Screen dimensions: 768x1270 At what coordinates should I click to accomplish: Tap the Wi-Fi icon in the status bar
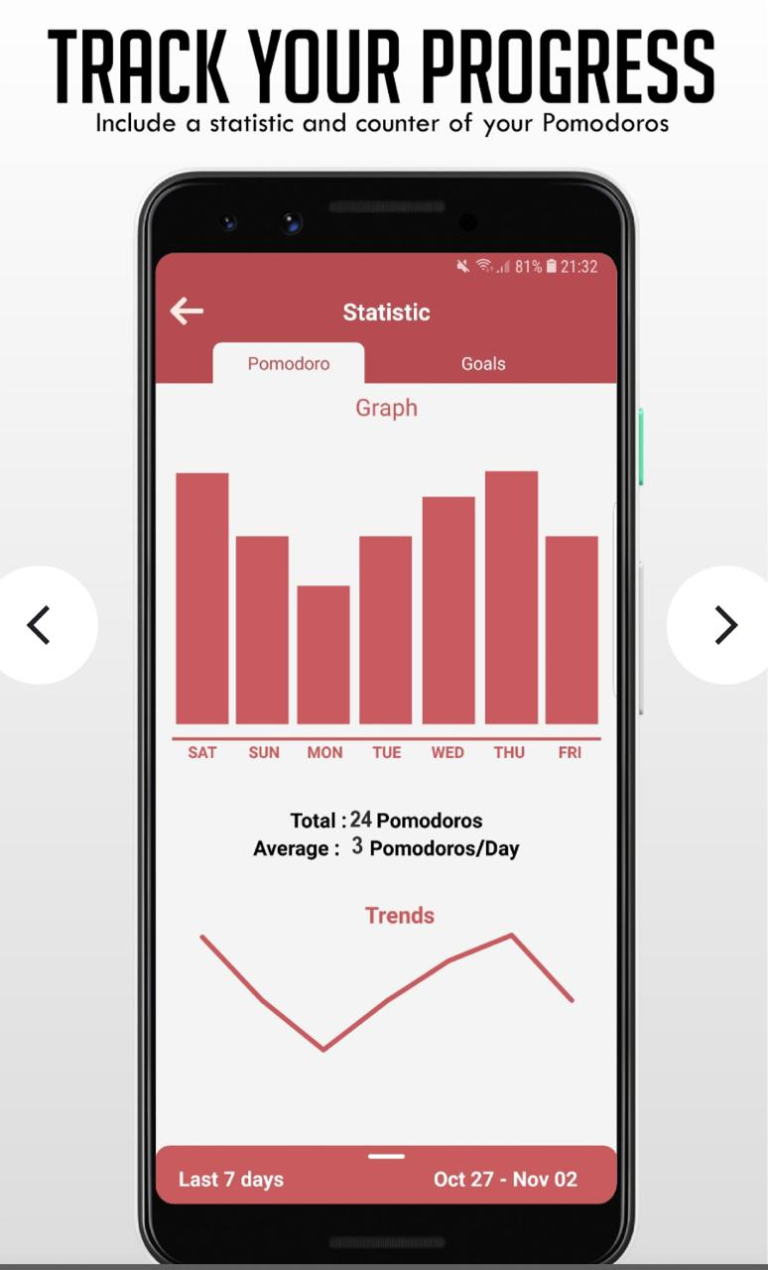[482, 266]
